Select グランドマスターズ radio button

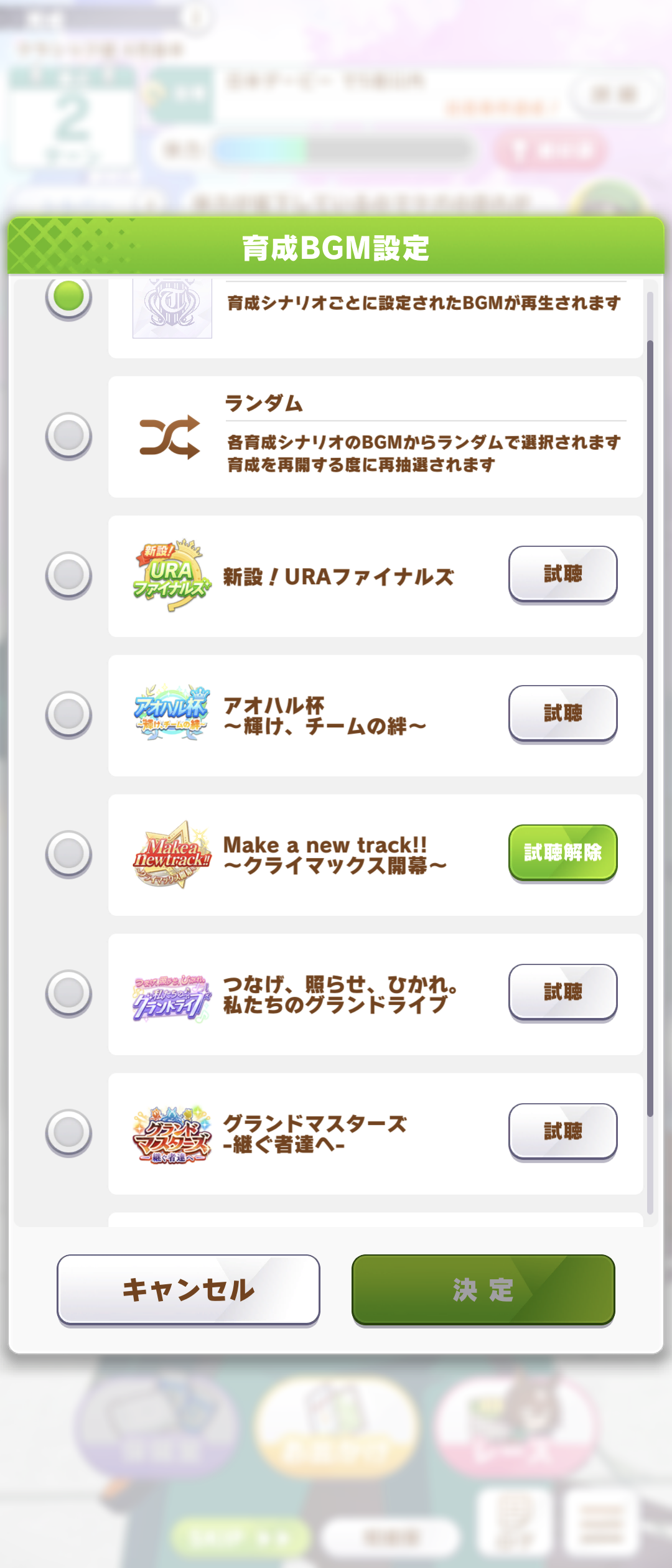point(68,1132)
